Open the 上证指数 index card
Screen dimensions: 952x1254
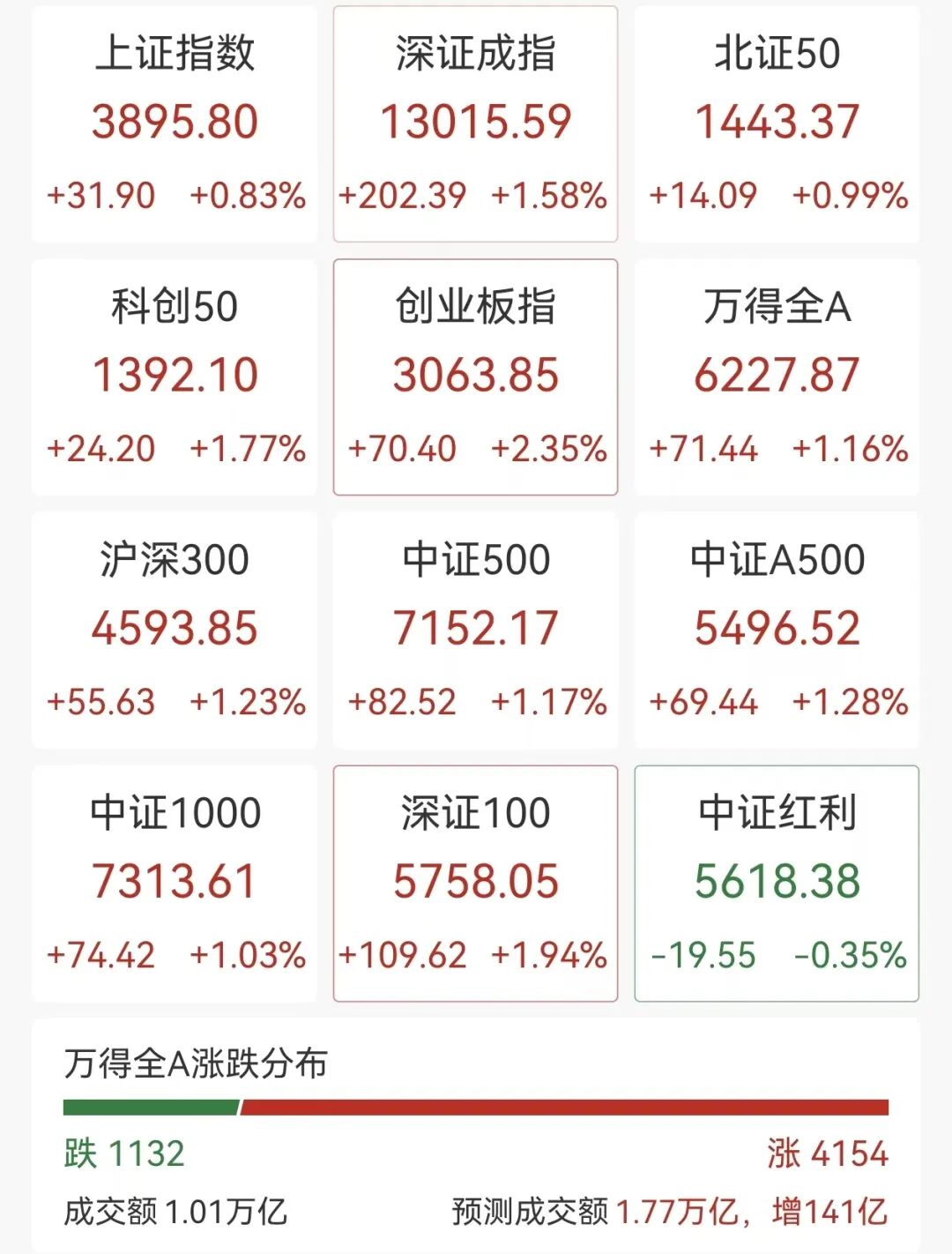(x=175, y=123)
